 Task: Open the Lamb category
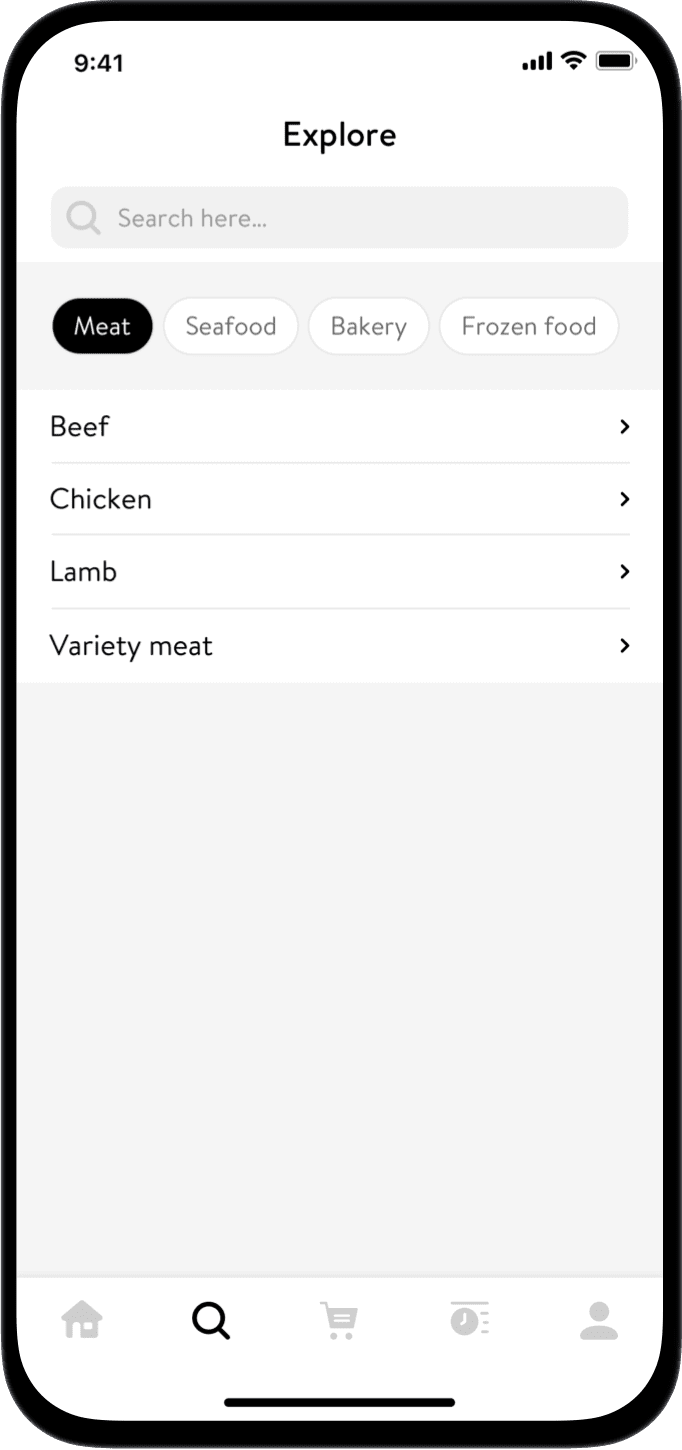pos(339,572)
